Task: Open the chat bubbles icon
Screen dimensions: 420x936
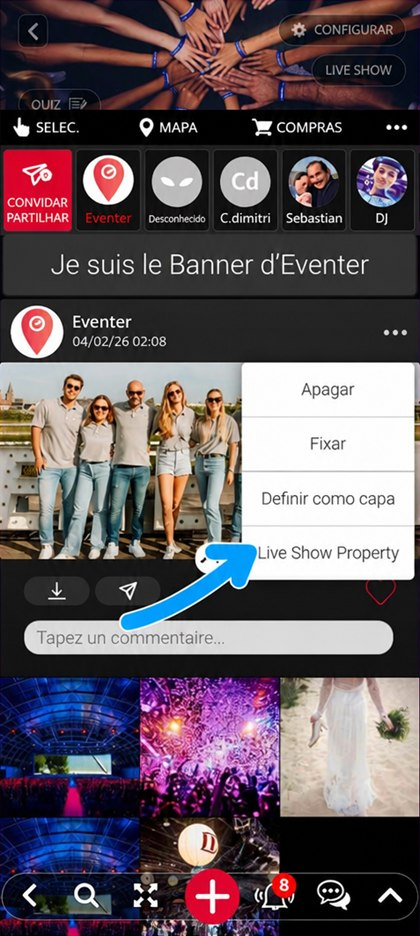Action: point(333,895)
